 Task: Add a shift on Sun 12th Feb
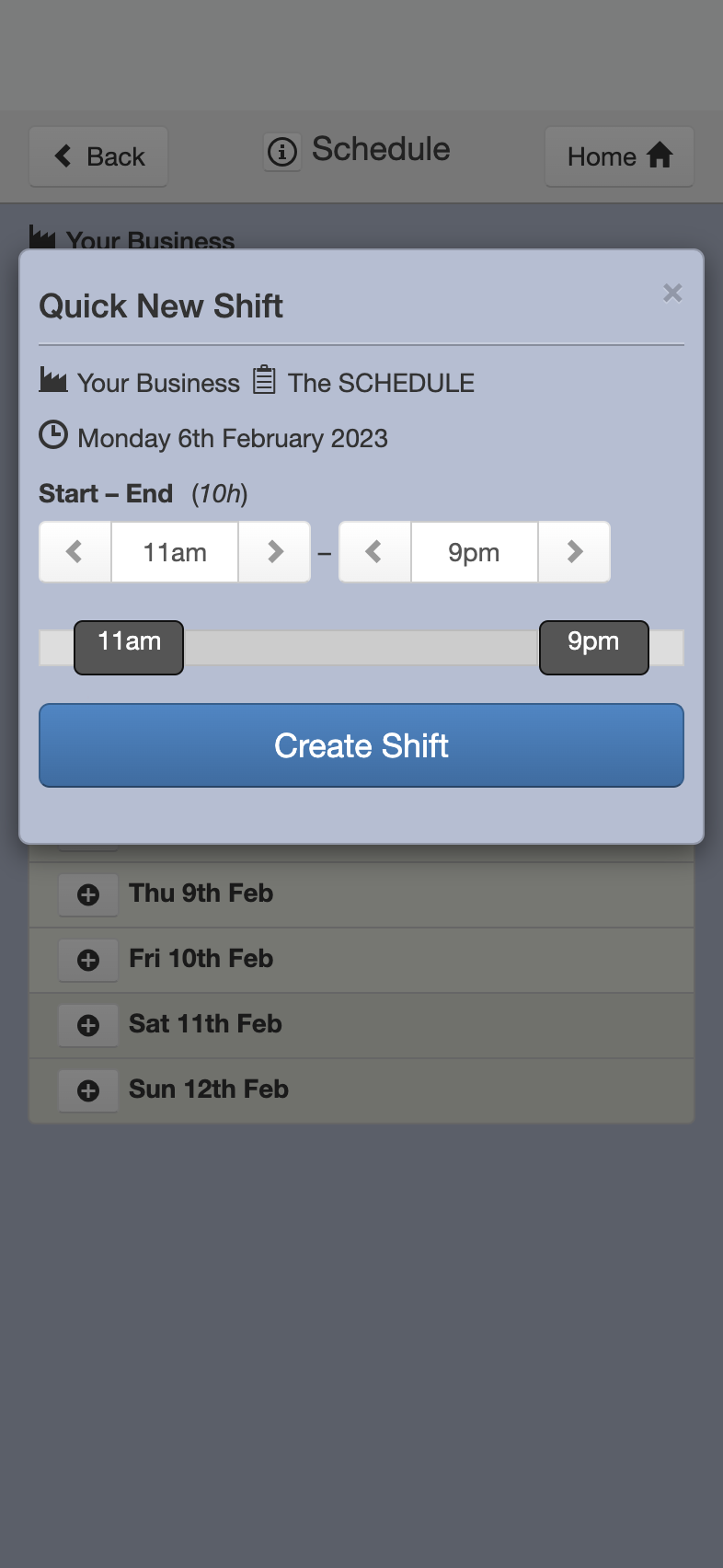coord(88,1090)
